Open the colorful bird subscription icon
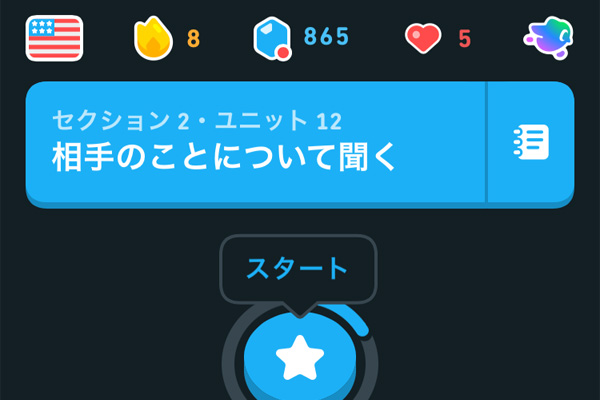600x400 pixels. click(547, 38)
